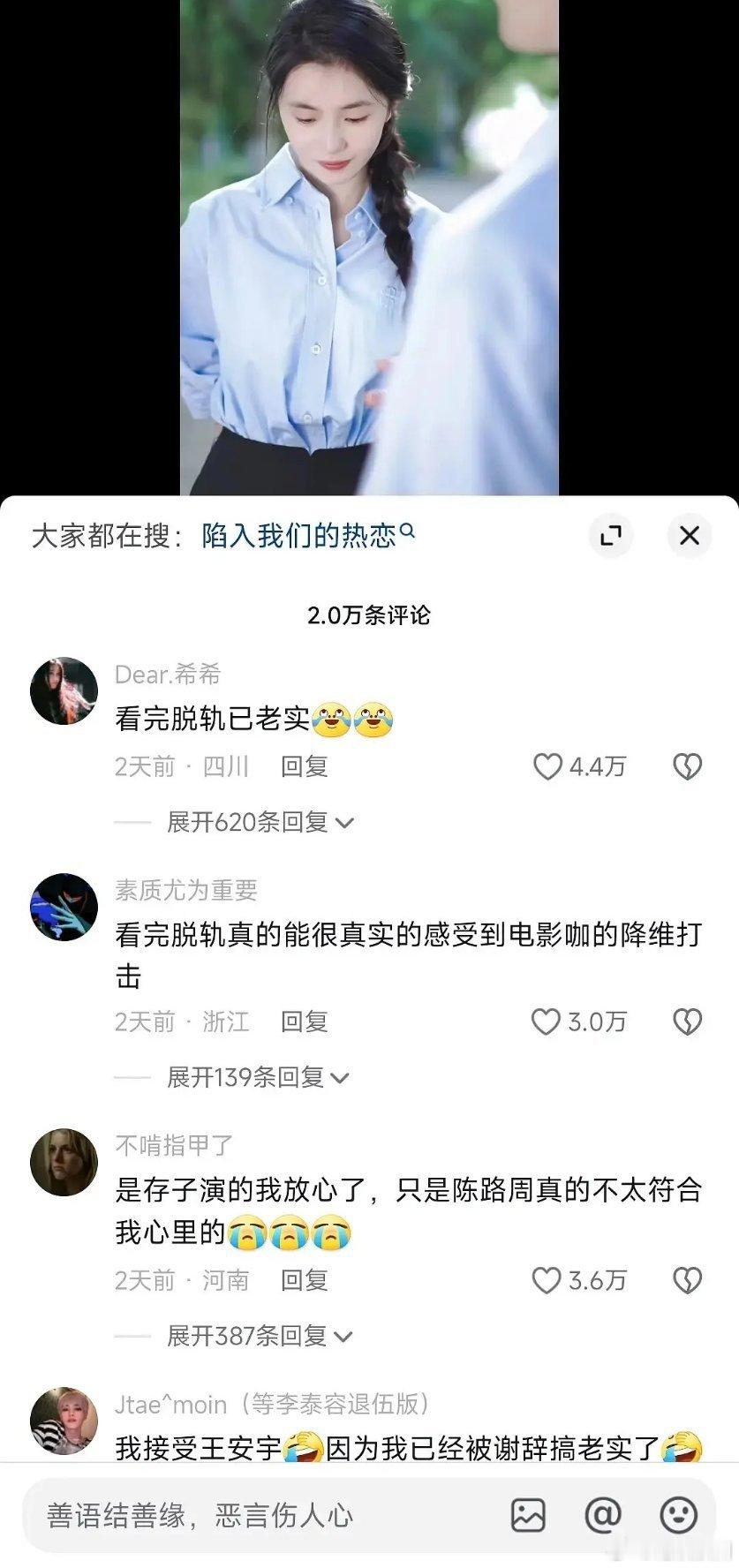Tap the heart icon showing 3.6万 likes
The image size is (739, 1568).
(x=549, y=1281)
